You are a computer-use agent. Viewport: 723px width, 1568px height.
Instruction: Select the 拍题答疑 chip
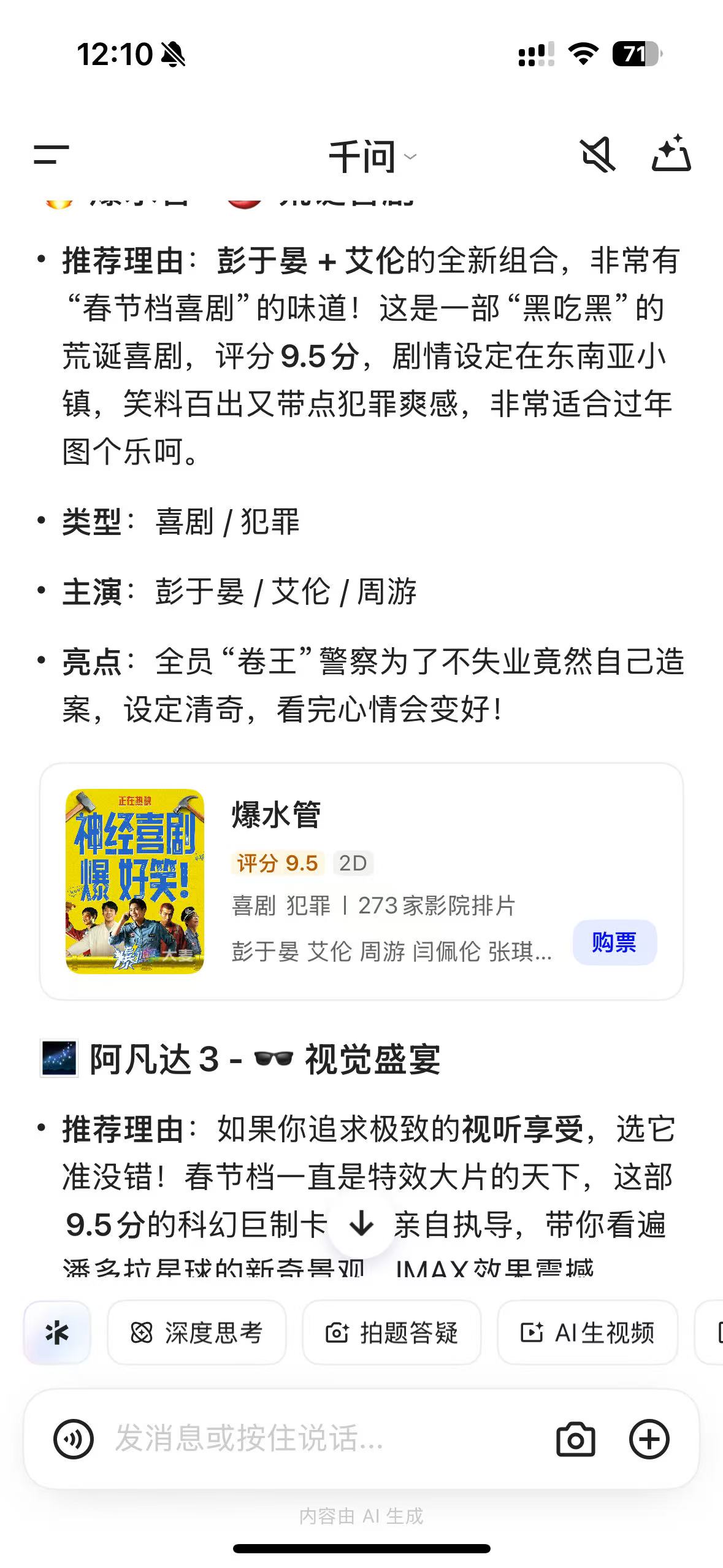[x=391, y=1332]
